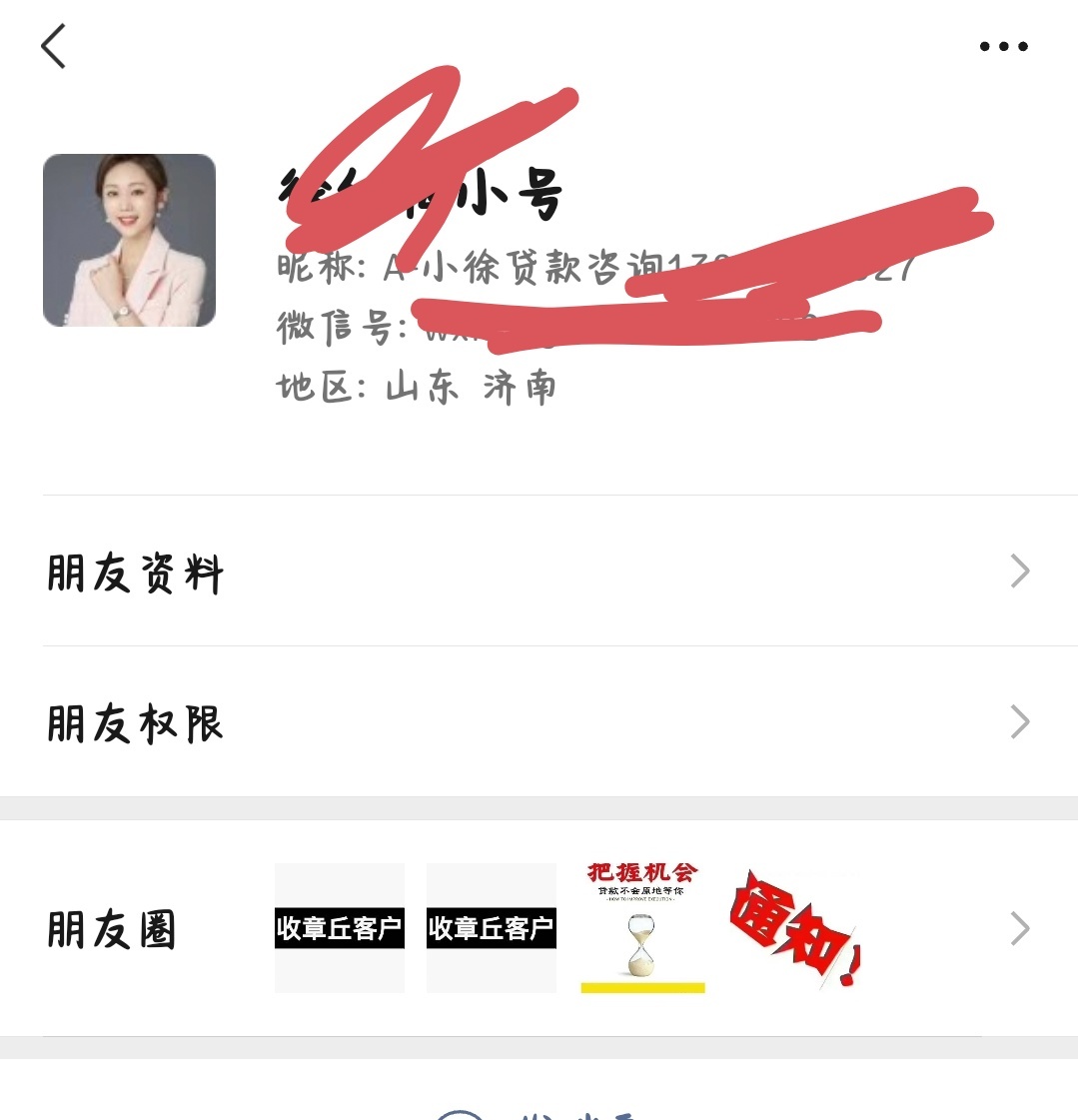
Task: Open the 朋友圈 moments row
Action: (539, 928)
